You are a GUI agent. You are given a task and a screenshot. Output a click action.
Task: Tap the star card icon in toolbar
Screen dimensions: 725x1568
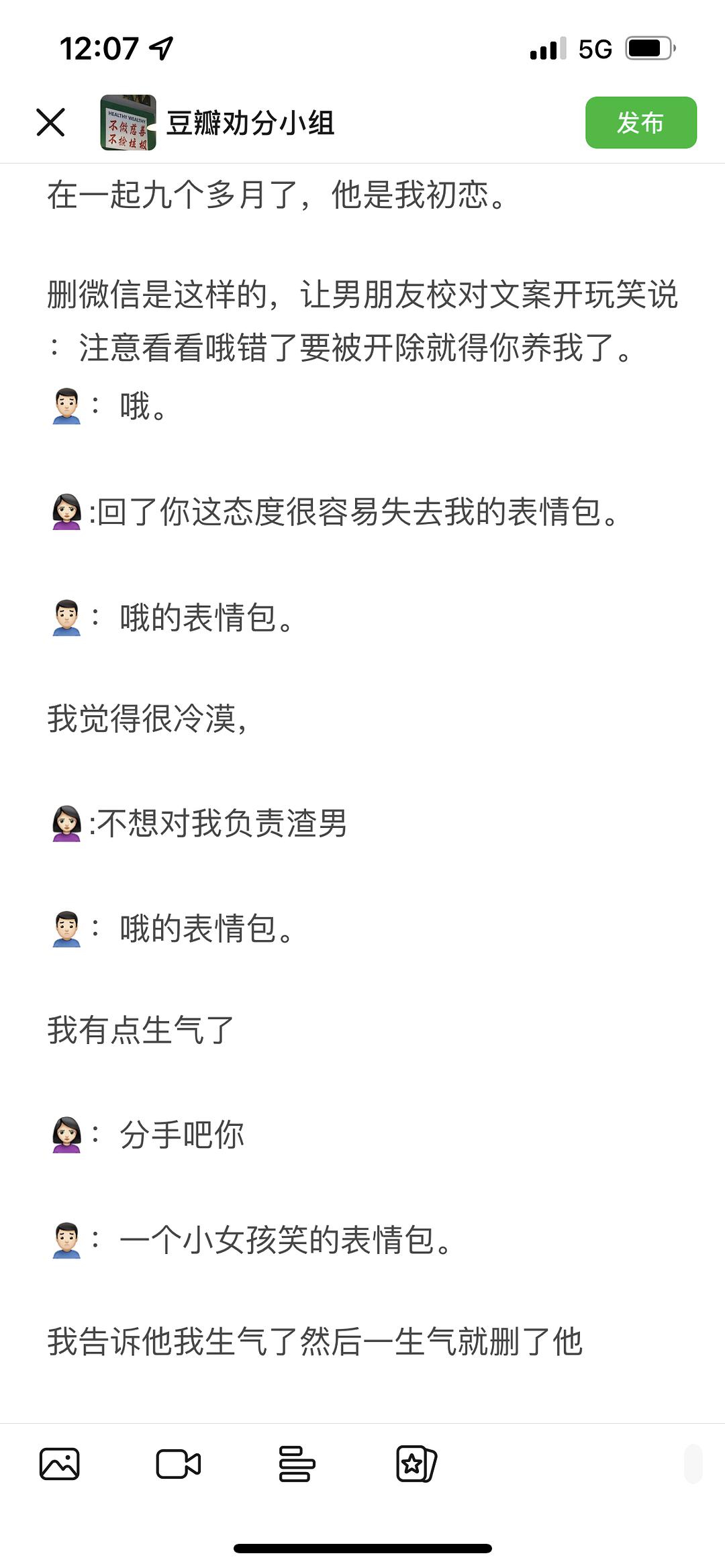(416, 1463)
